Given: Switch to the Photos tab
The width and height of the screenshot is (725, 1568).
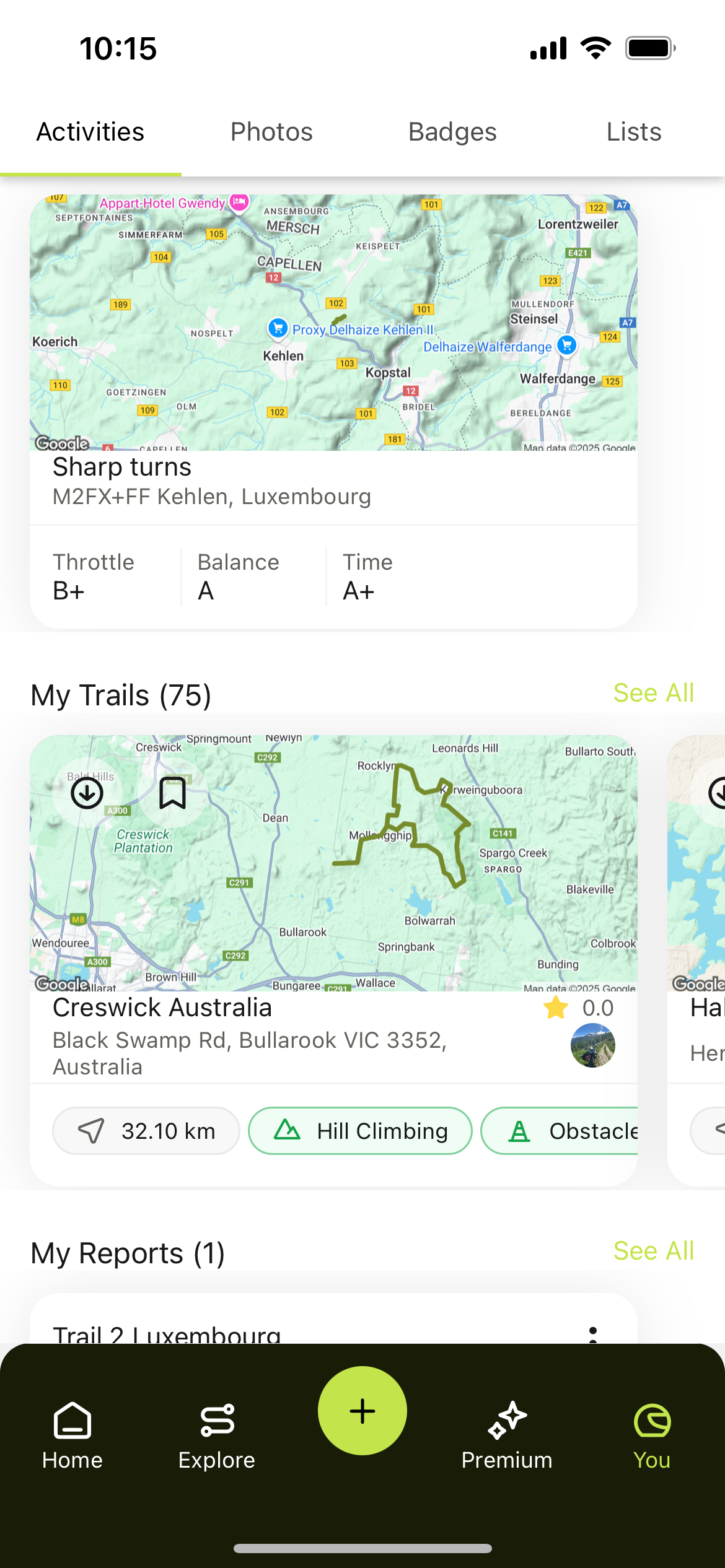Looking at the screenshot, I should [x=271, y=132].
